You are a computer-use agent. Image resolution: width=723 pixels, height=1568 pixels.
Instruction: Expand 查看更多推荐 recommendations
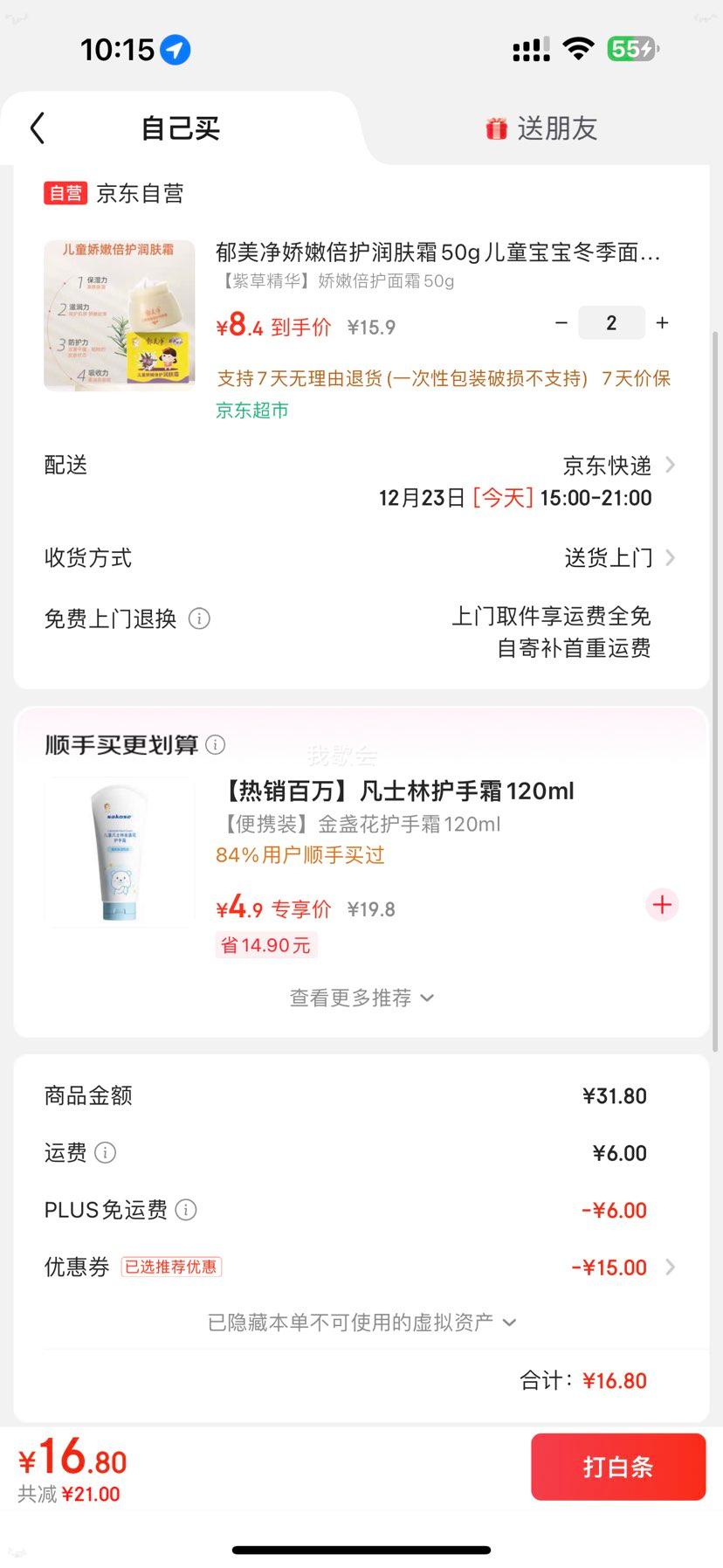click(361, 998)
